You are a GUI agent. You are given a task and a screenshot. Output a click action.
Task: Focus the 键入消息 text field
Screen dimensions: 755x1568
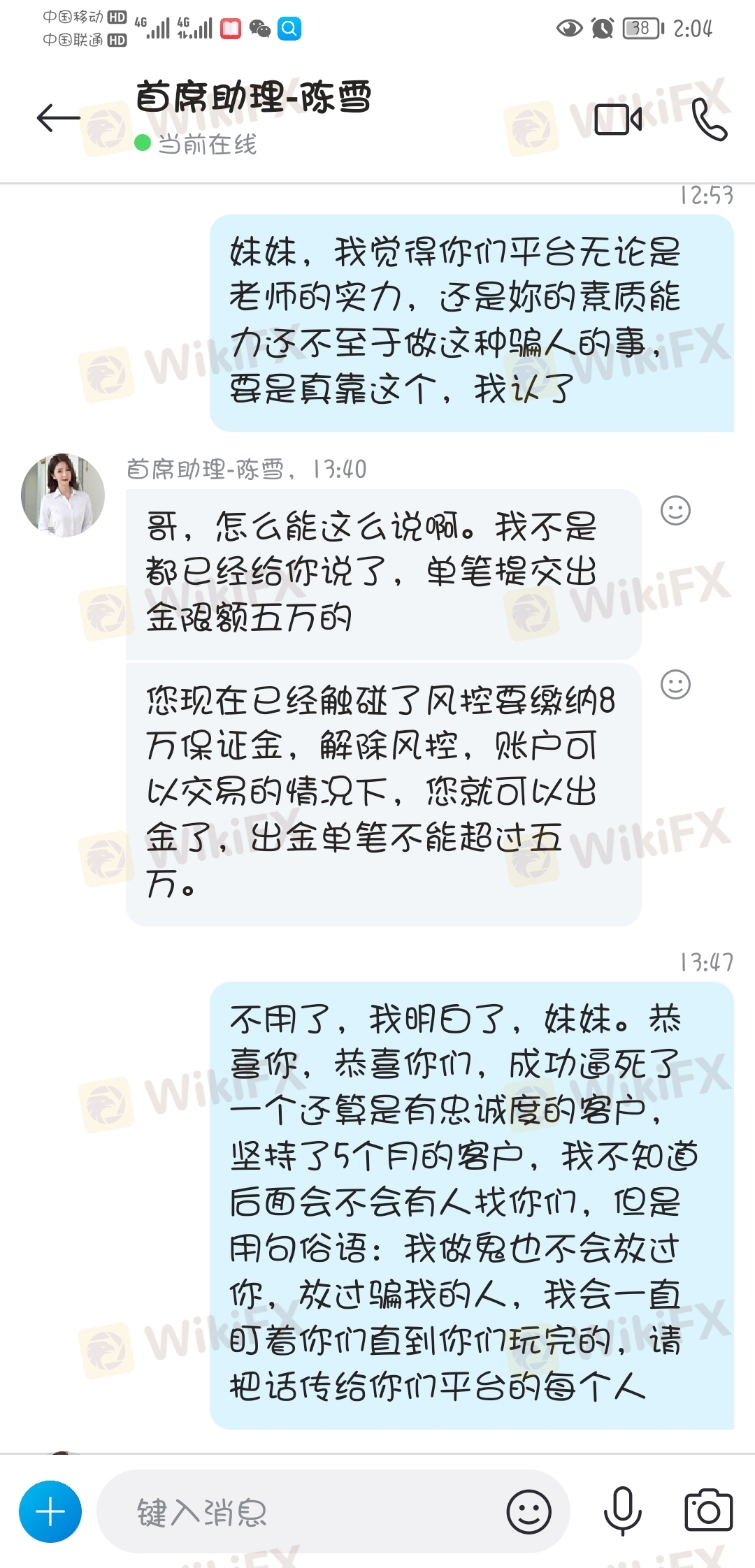tap(301, 1512)
